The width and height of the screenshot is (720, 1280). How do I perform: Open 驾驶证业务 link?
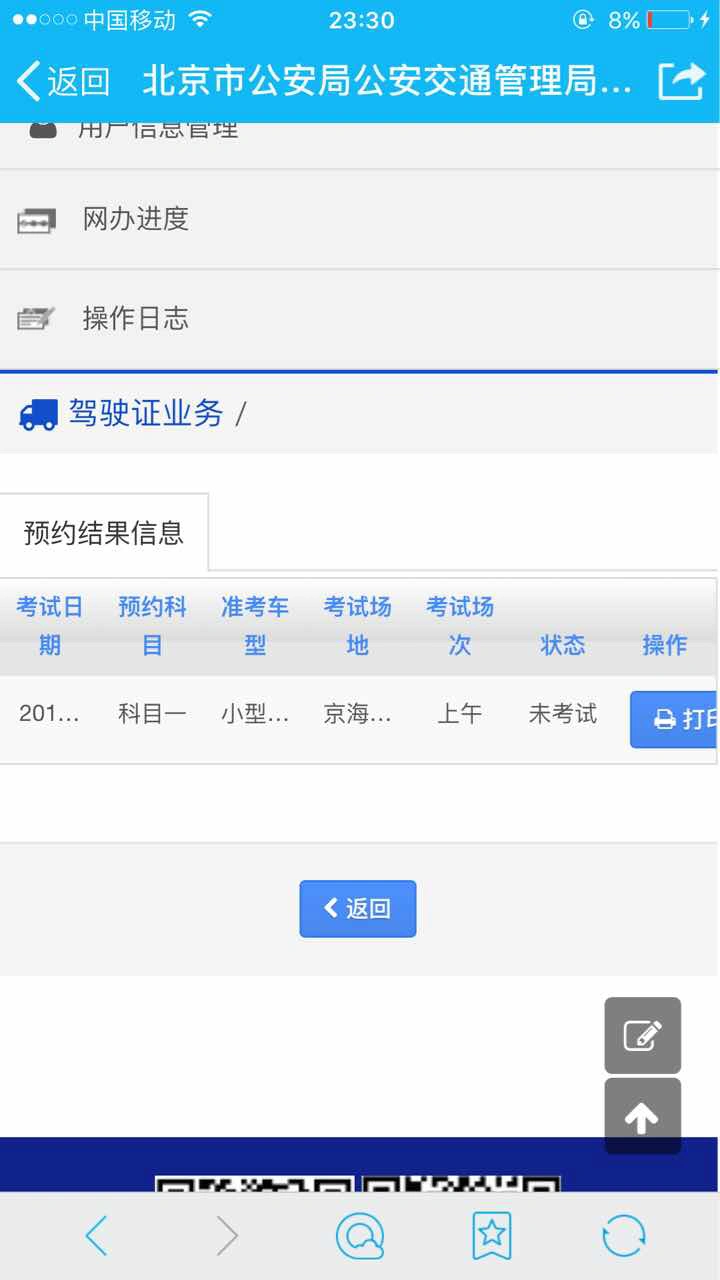146,413
